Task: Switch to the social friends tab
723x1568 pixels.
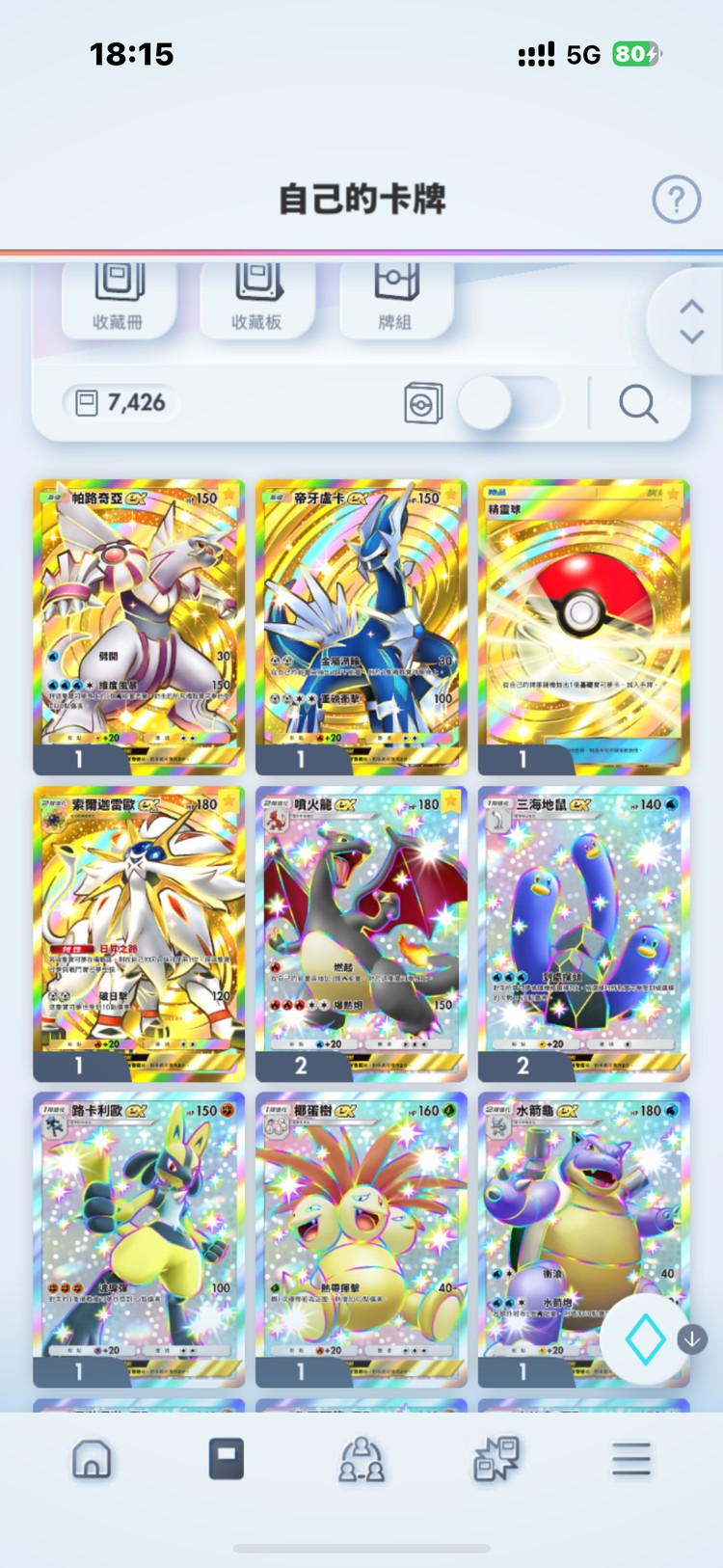Action: (361, 1460)
